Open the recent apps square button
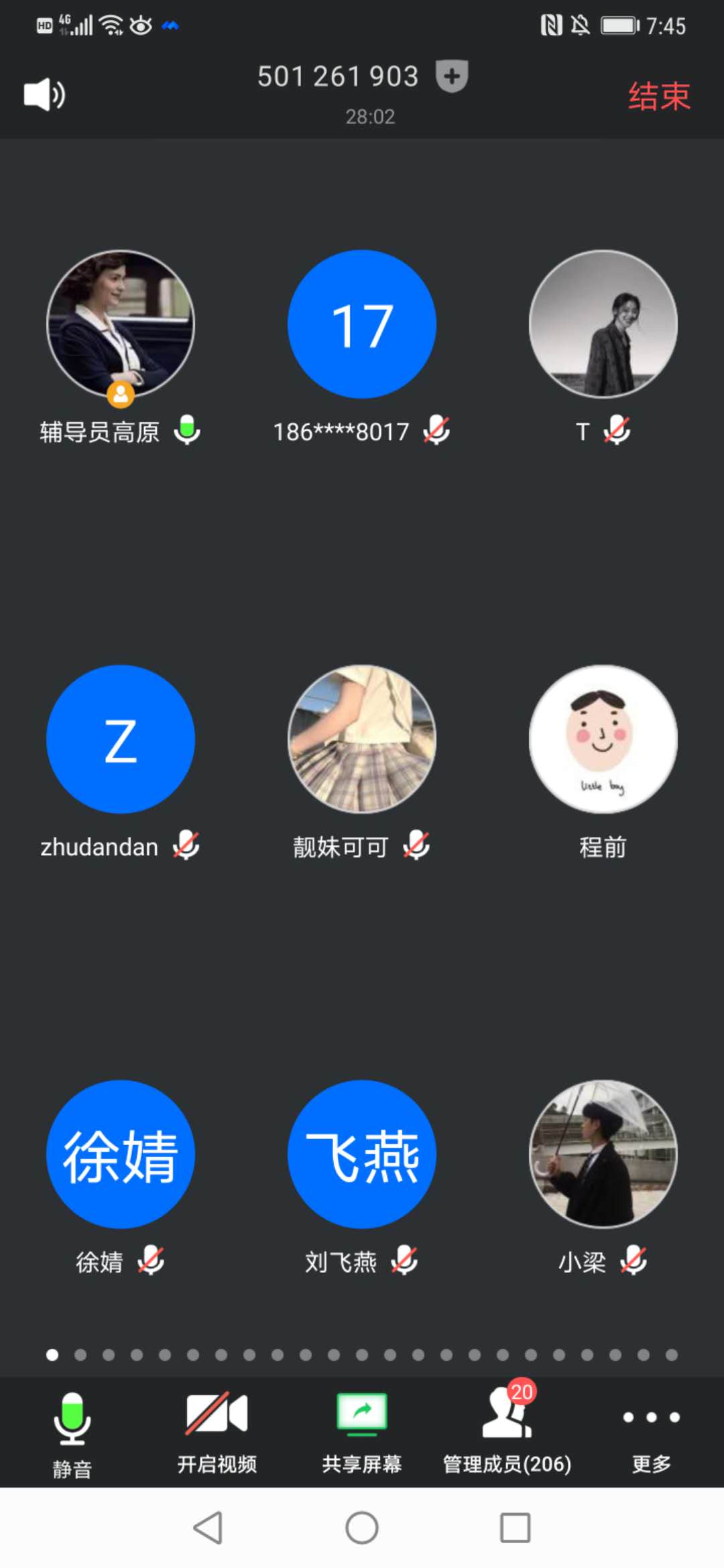 tap(515, 1528)
